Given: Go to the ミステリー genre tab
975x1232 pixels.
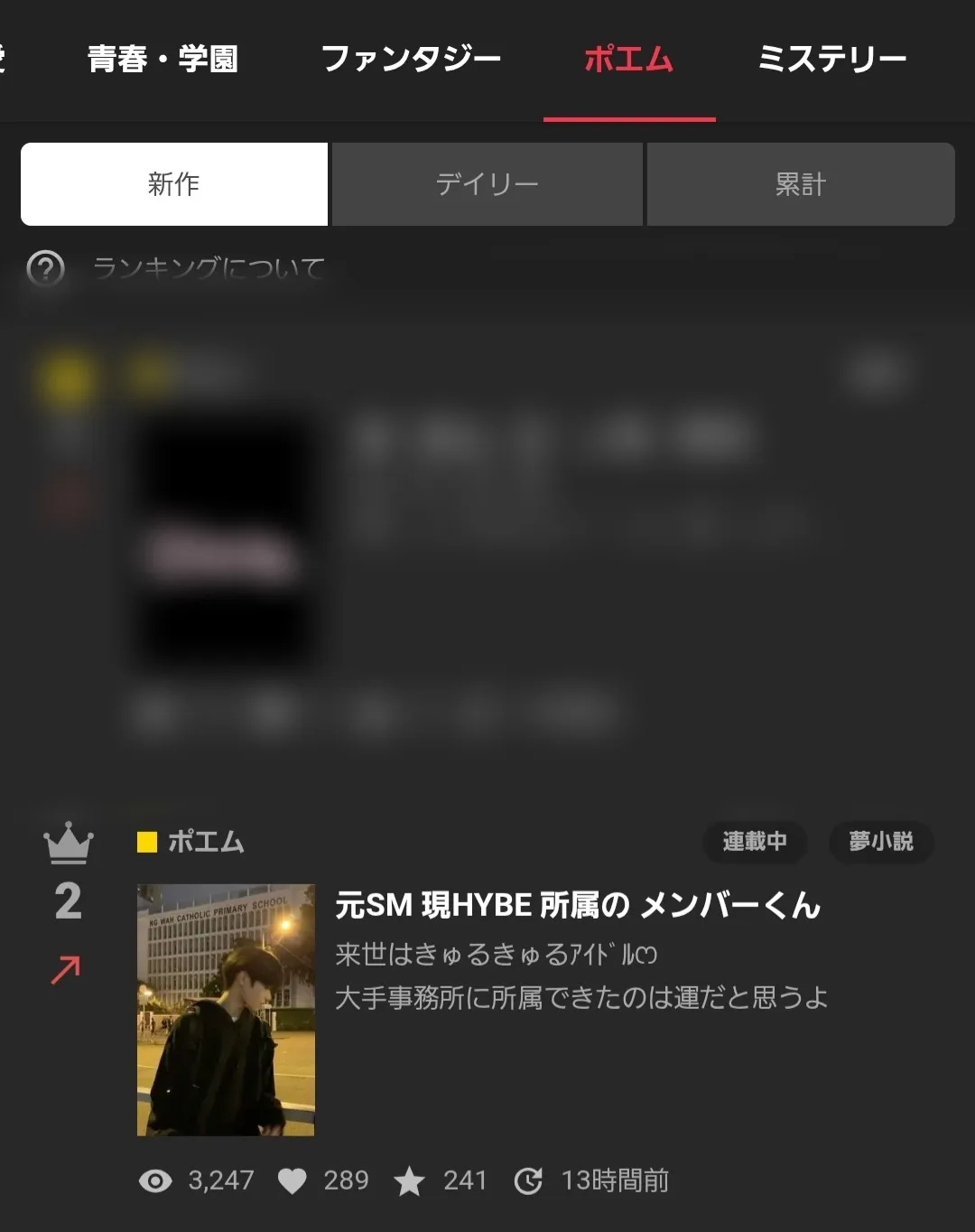Looking at the screenshot, I should tap(831, 60).
